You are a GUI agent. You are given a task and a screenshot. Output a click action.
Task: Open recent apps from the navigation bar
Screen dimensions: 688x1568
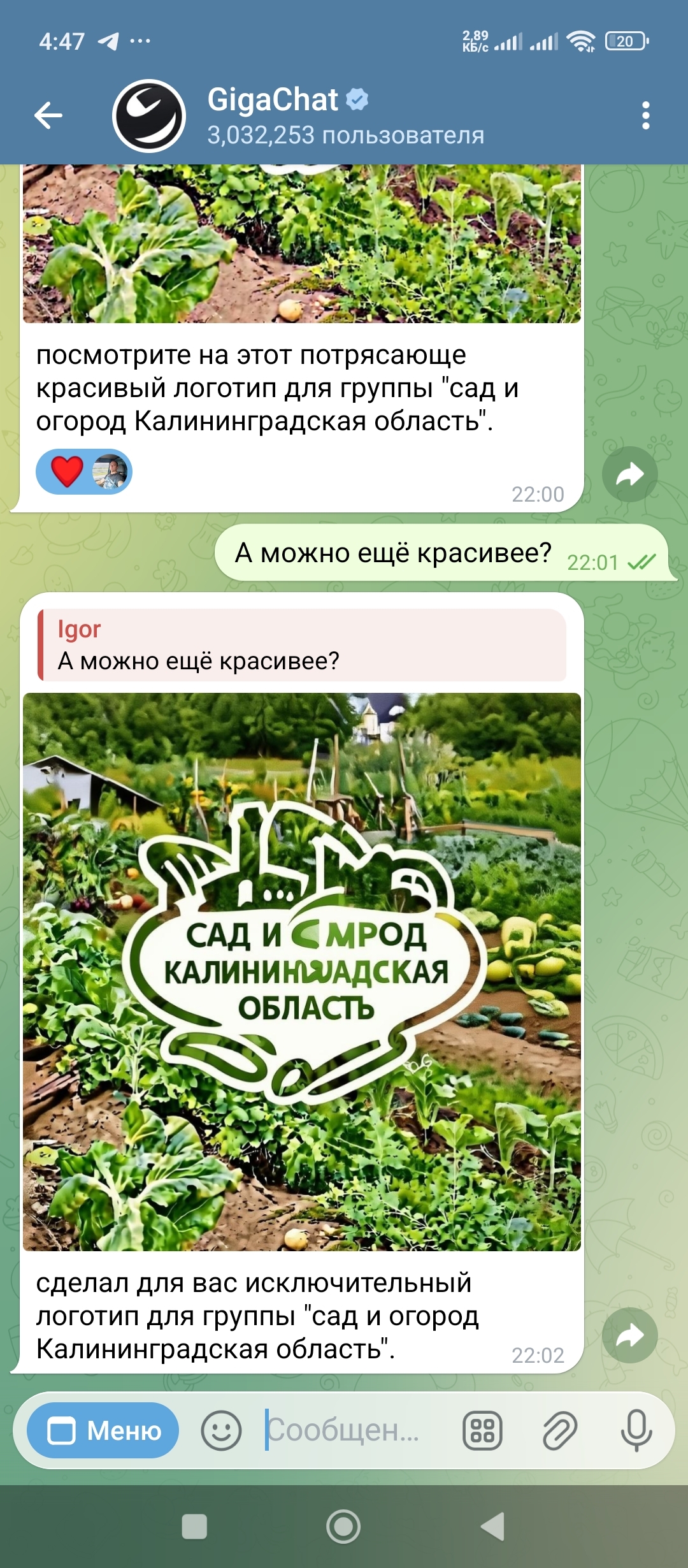[x=194, y=1527]
